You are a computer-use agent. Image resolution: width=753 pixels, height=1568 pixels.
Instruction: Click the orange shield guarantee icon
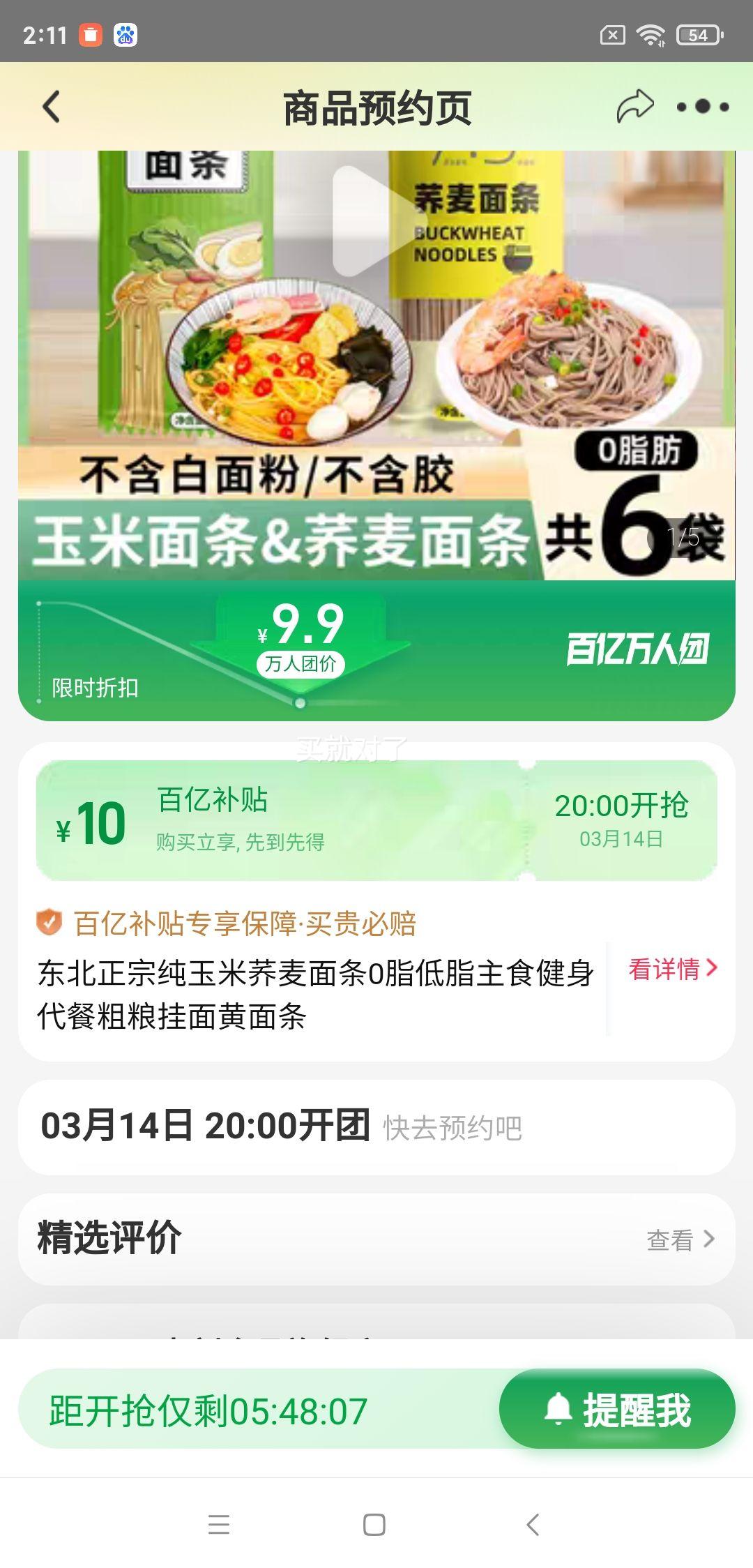point(47,924)
